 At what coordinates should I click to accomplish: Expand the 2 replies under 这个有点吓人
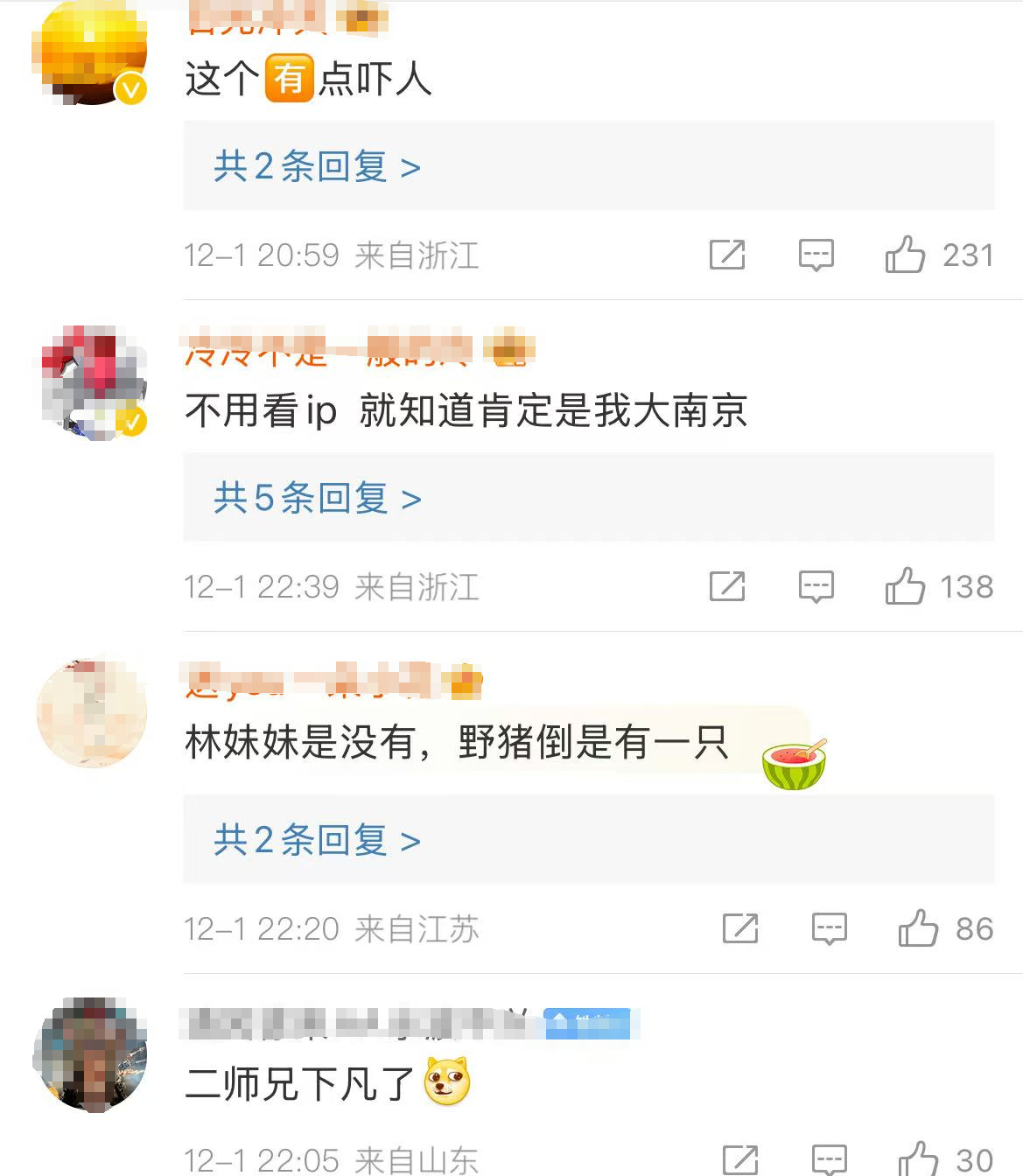click(317, 166)
